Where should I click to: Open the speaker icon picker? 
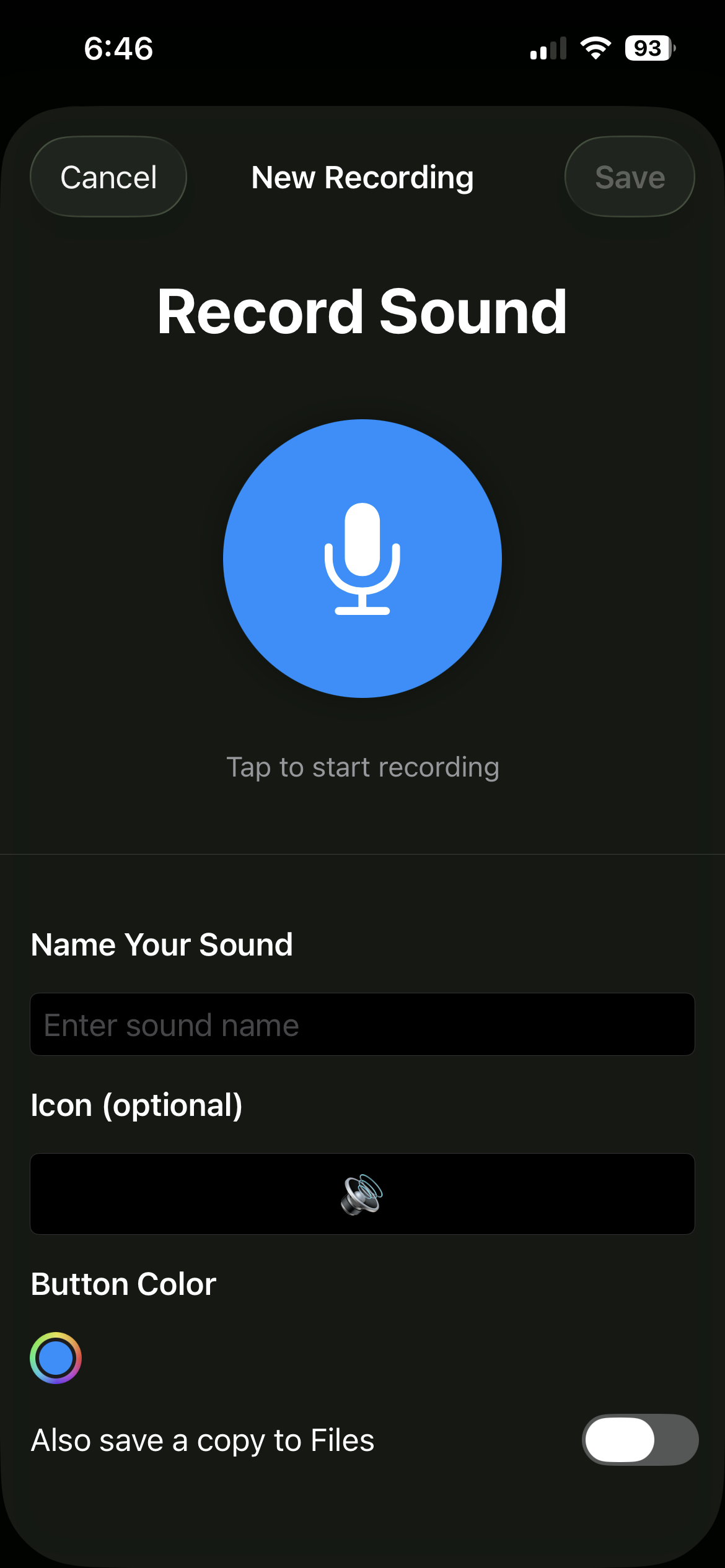362,1194
